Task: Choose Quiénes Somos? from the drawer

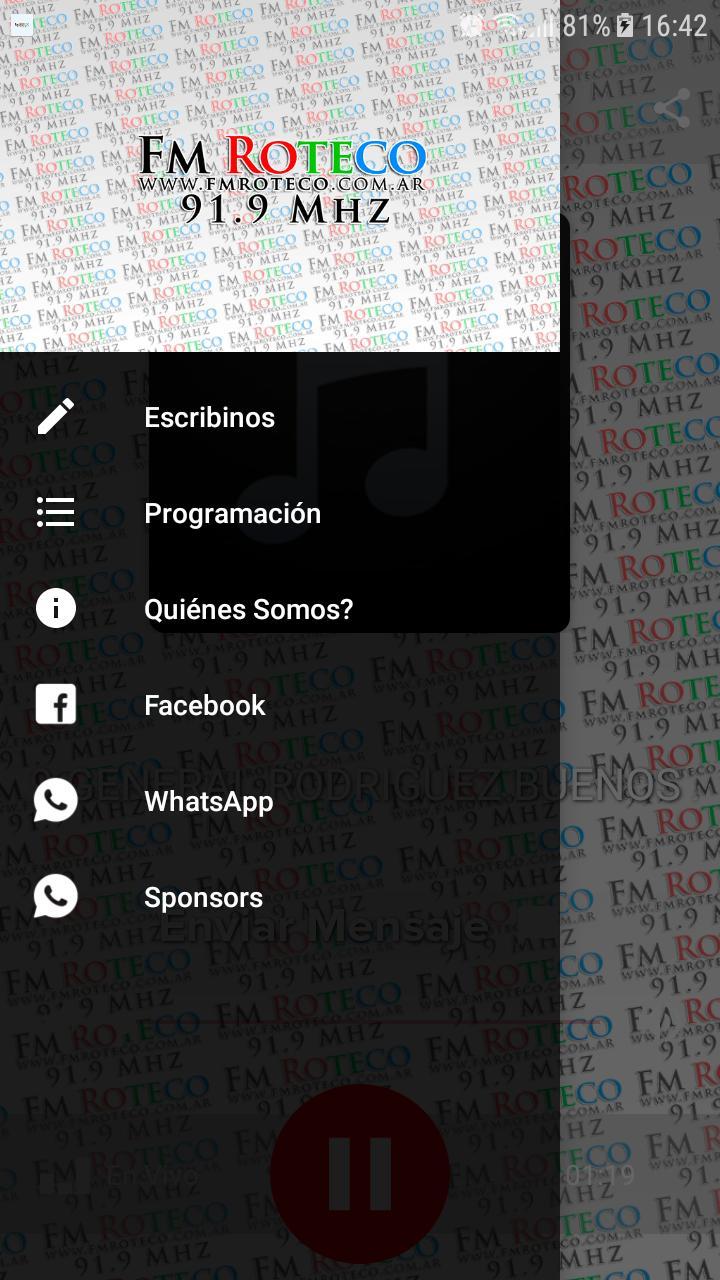Action: [248, 609]
